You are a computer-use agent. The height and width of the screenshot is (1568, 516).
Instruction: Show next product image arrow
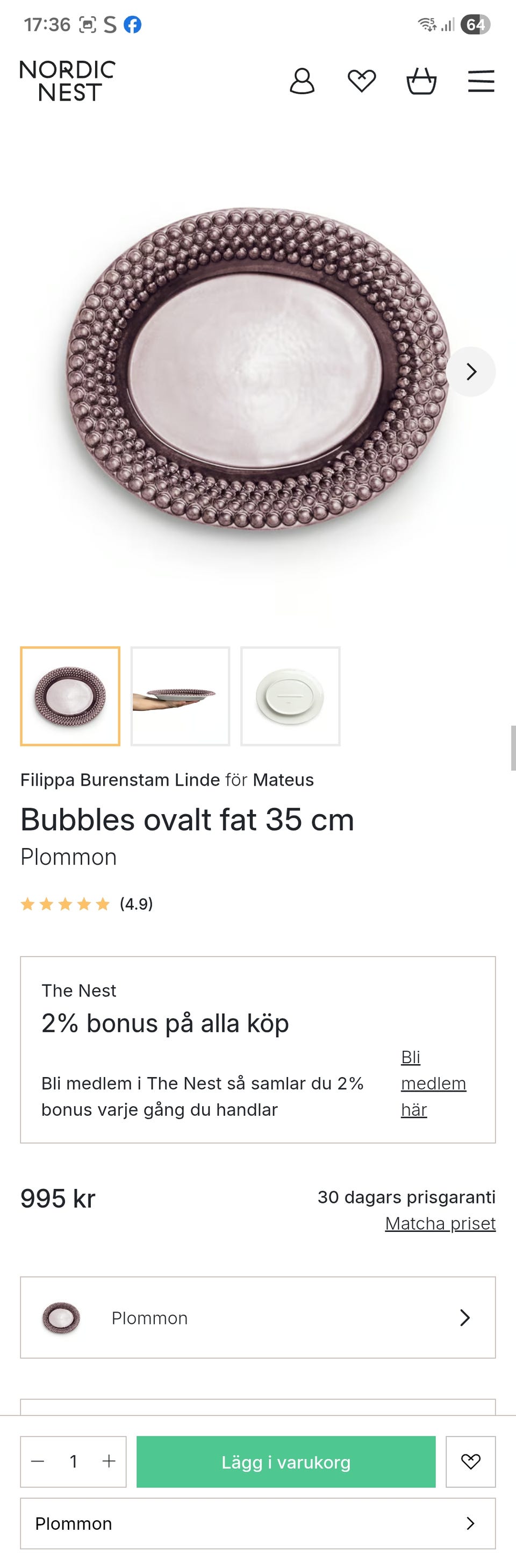471,372
